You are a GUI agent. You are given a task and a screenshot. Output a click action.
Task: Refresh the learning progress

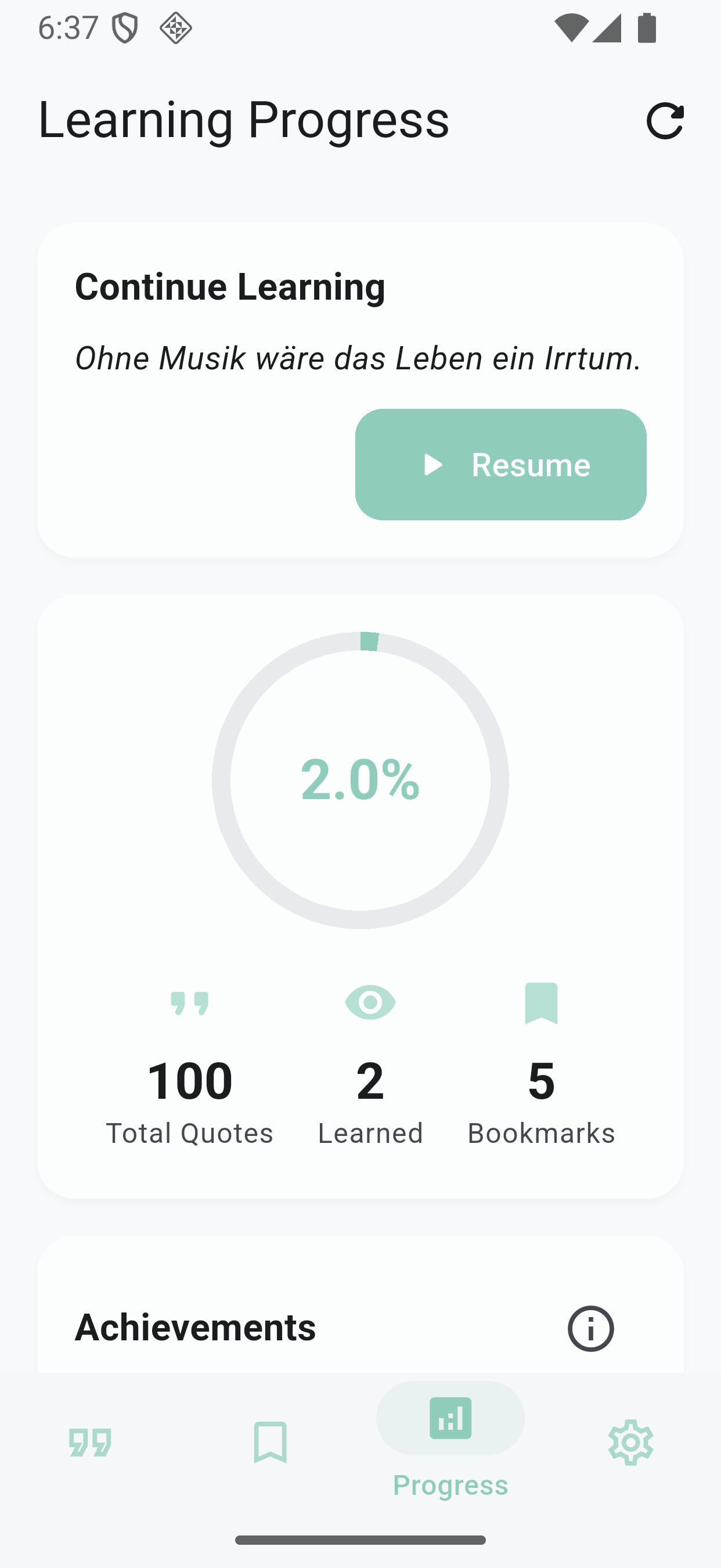[x=665, y=121]
